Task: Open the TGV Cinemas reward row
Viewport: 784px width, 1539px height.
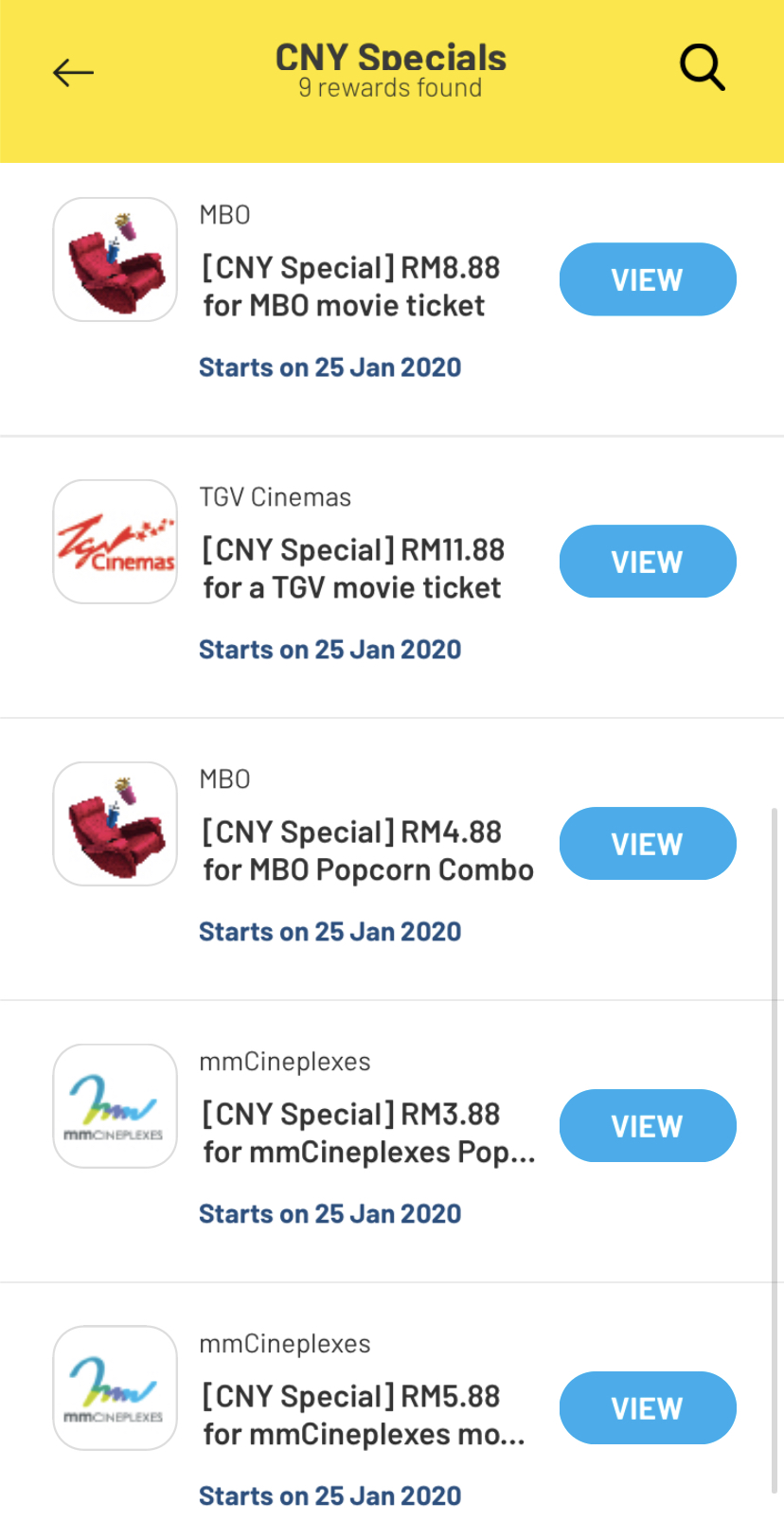Action: 351,569
